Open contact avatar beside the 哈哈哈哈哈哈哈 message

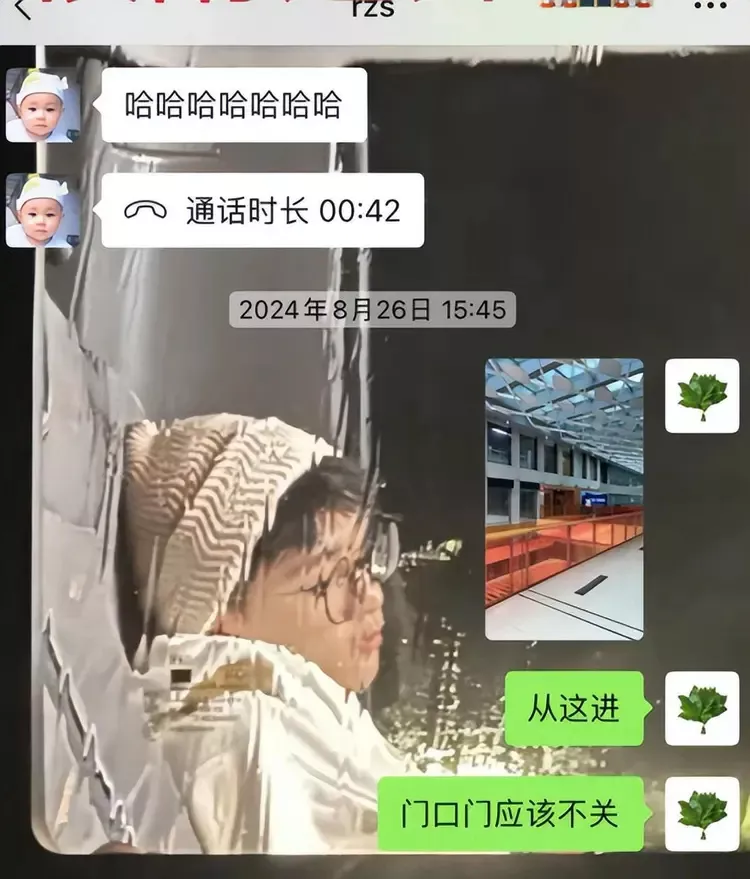[42, 105]
